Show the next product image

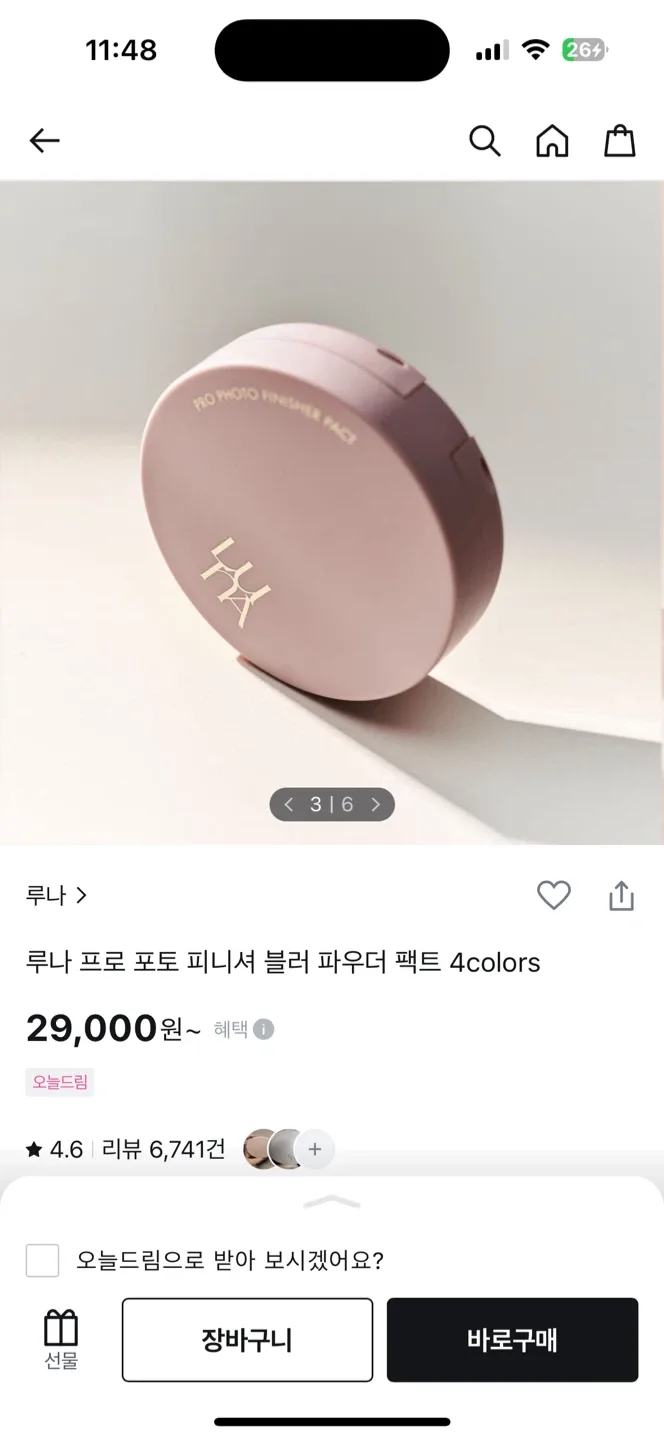tap(376, 804)
